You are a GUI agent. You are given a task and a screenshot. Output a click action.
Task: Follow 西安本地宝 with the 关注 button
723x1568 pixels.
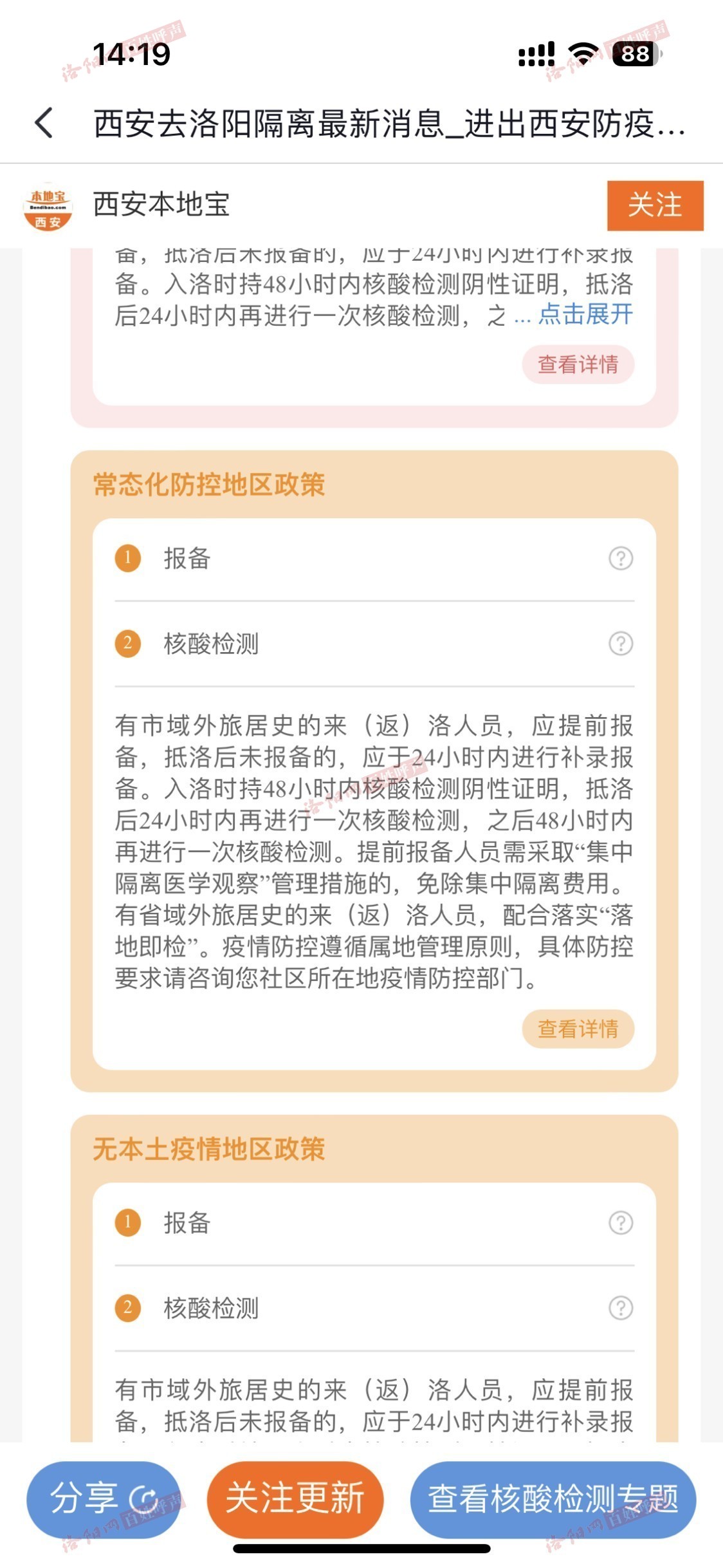pos(655,205)
